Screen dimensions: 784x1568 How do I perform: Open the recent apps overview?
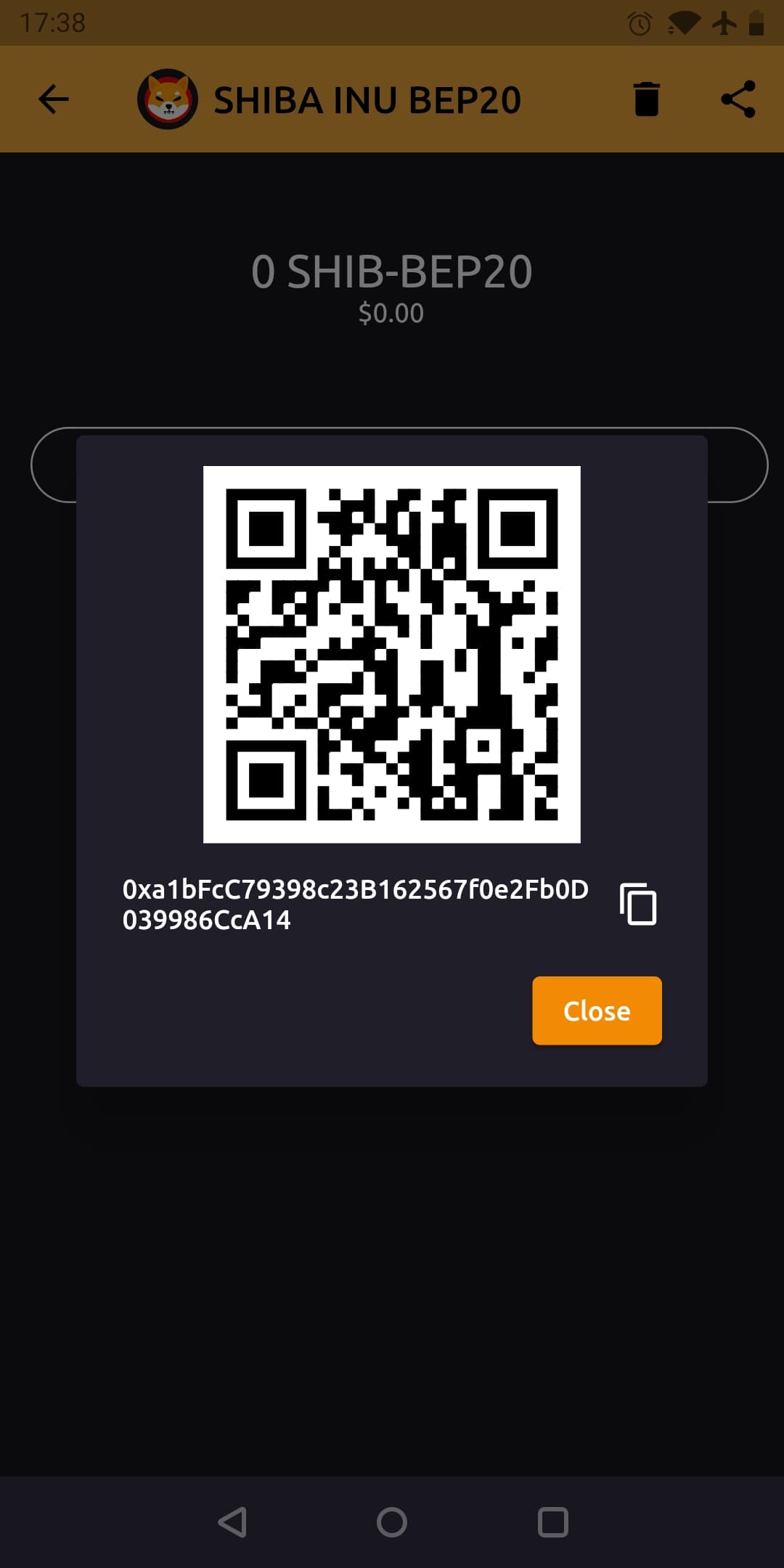(x=552, y=1522)
